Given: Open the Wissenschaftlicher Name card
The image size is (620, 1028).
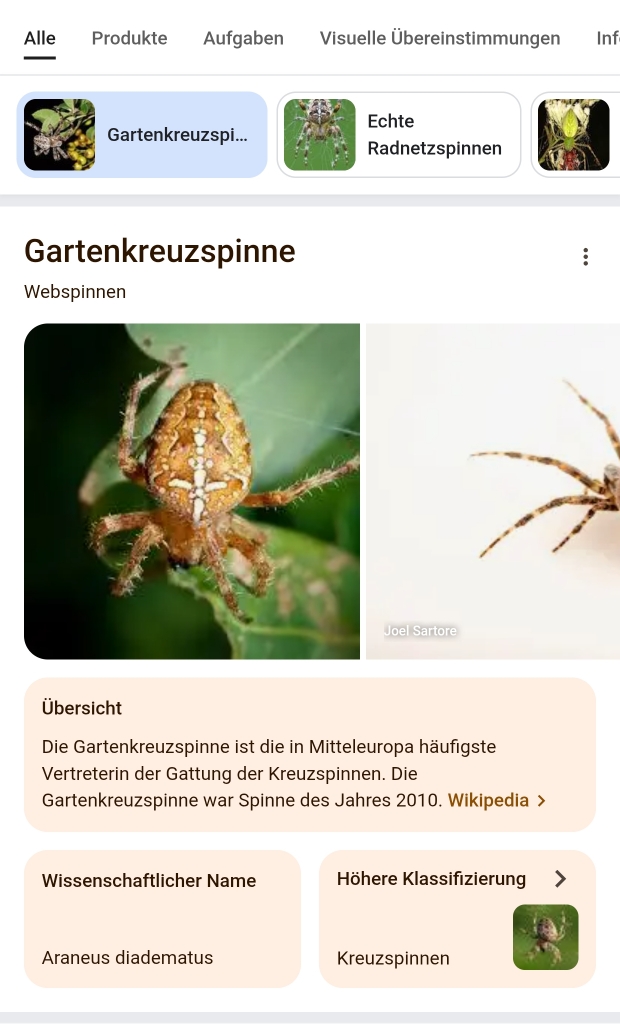Looking at the screenshot, I should click(x=162, y=919).
